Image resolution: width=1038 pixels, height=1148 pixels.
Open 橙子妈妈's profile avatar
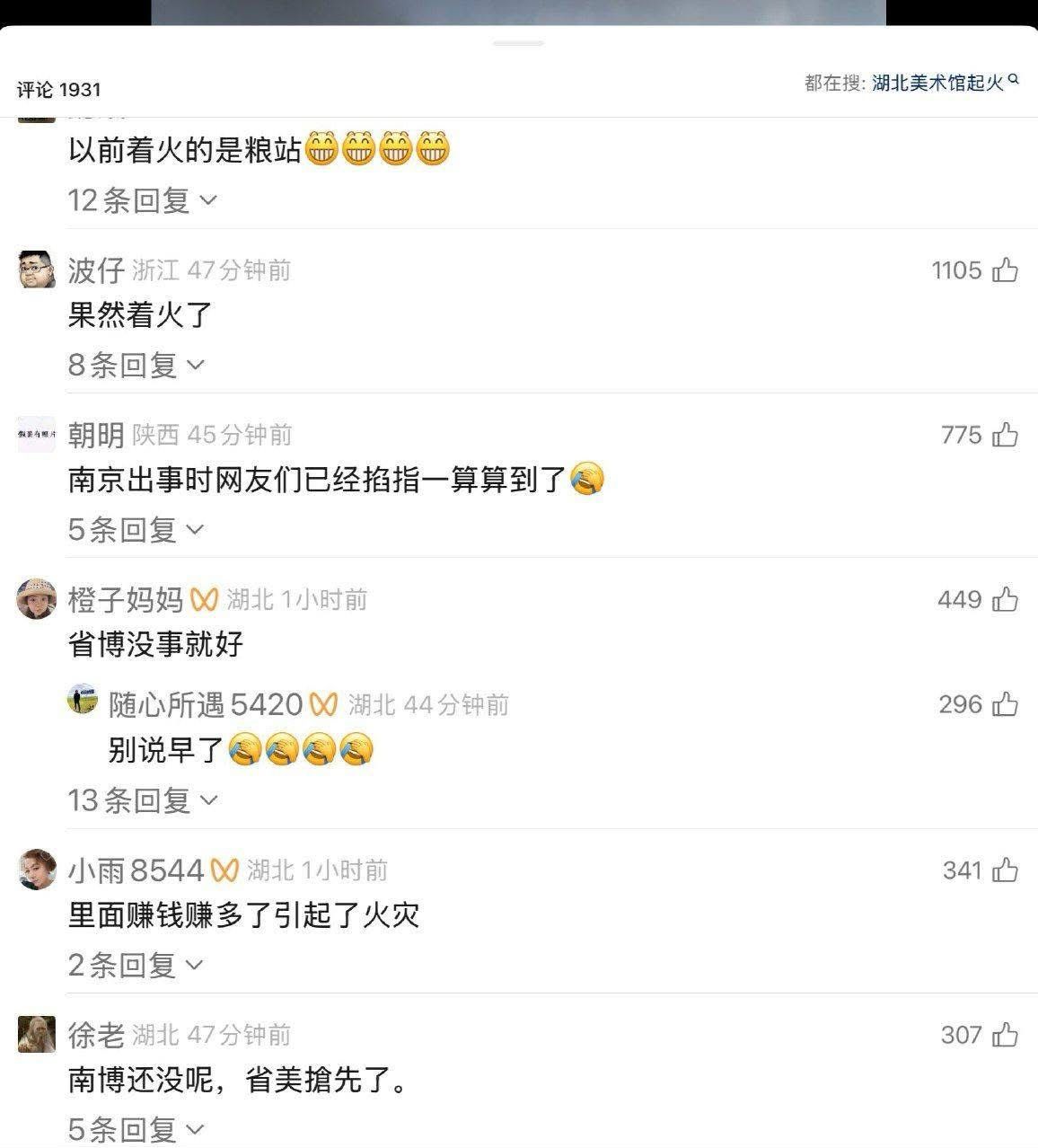pos(37,599)
